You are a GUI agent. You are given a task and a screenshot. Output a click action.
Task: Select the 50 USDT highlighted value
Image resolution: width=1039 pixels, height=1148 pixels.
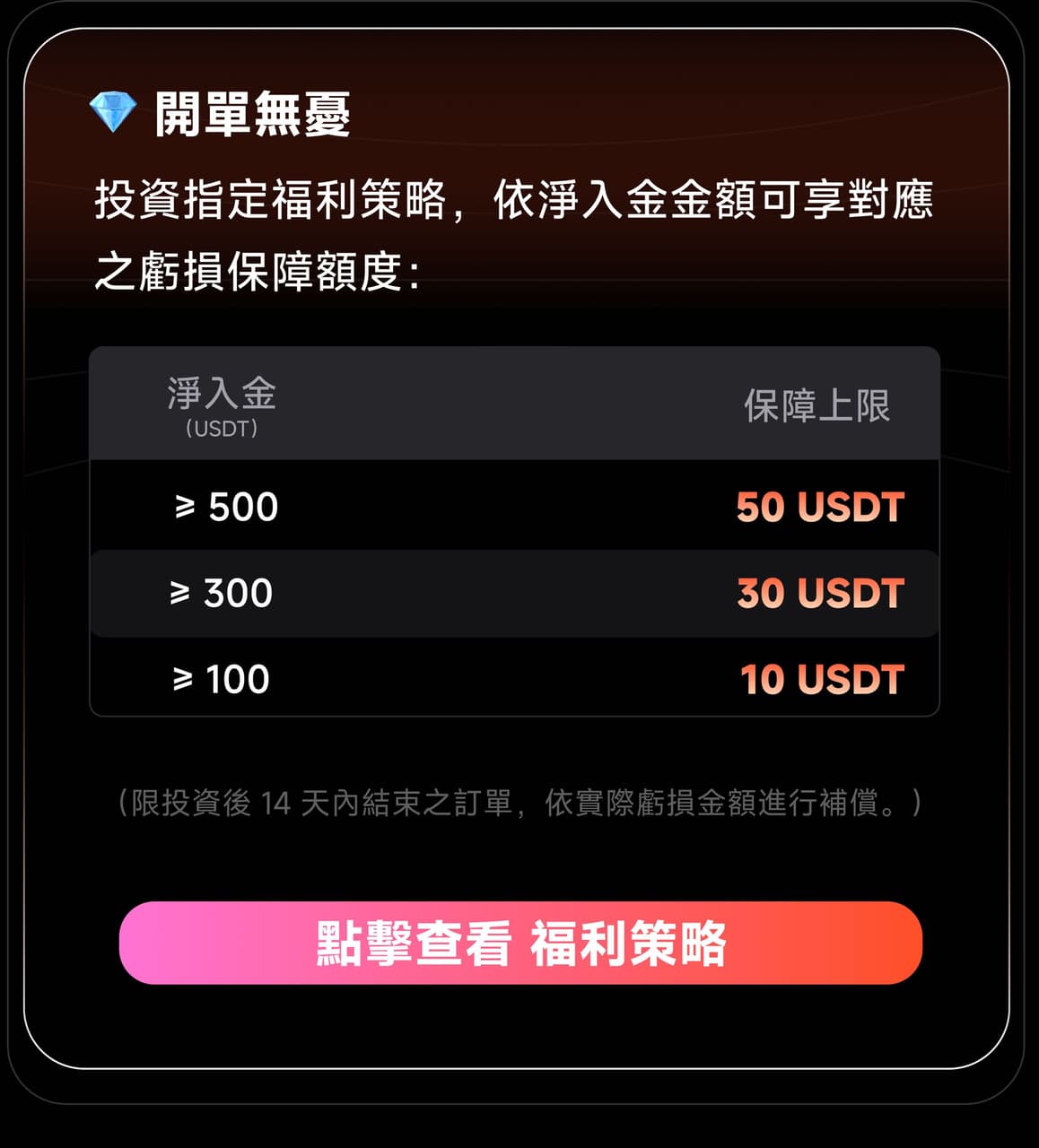pos(819,507)
